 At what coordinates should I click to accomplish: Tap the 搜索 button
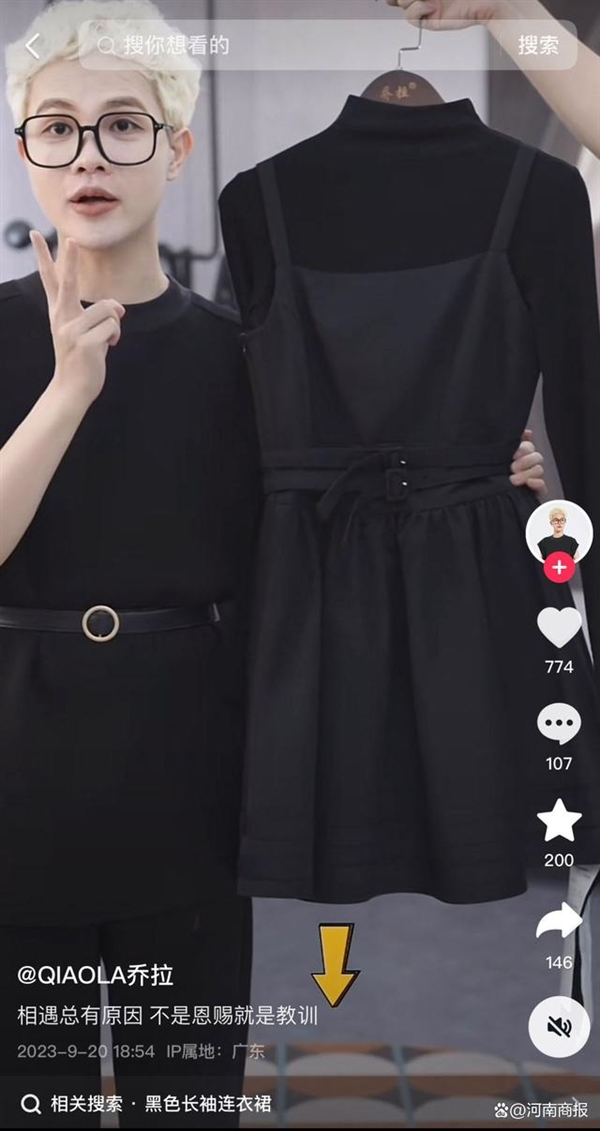pyautogui.click(x=538, y=45)
